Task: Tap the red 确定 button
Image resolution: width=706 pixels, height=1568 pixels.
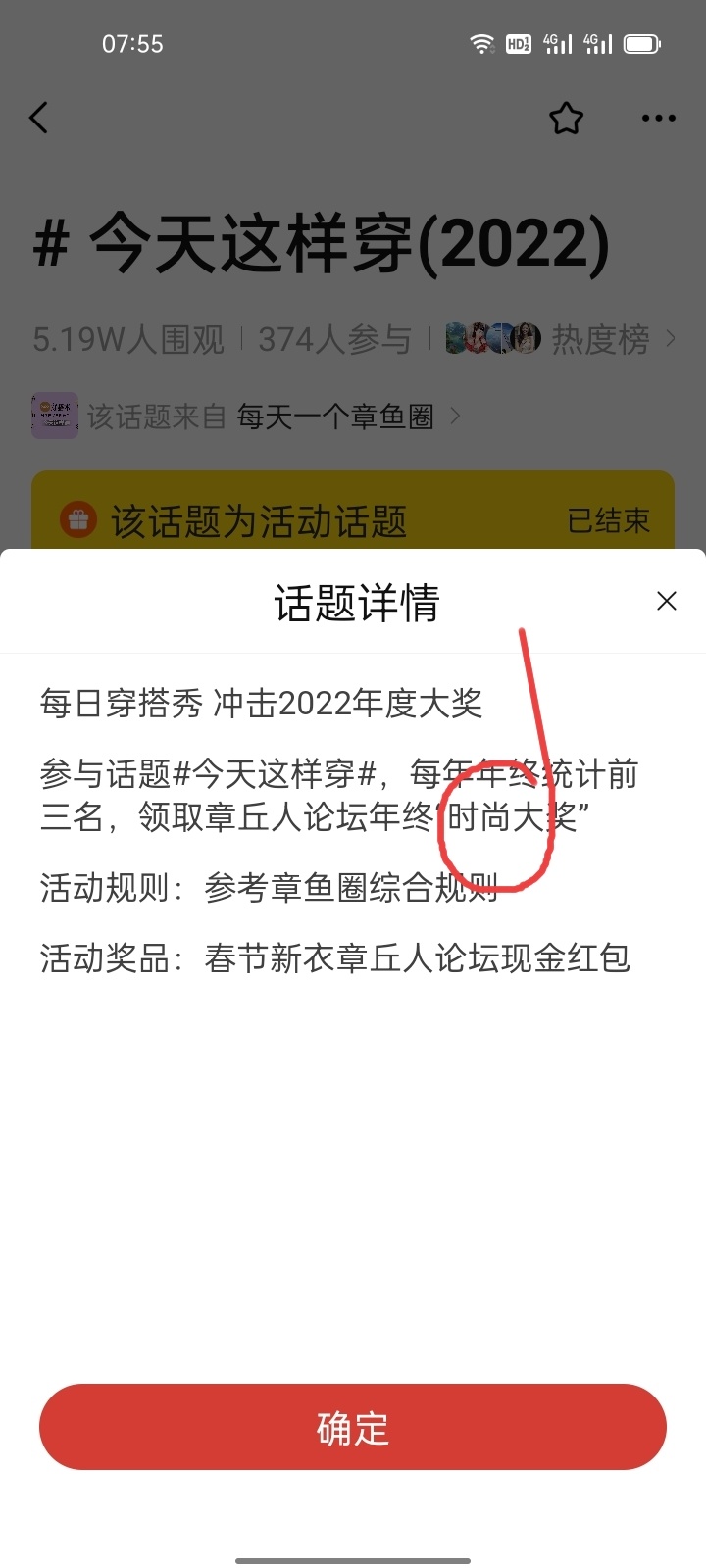Action: pyautogui.click(x=353, y=1427)
